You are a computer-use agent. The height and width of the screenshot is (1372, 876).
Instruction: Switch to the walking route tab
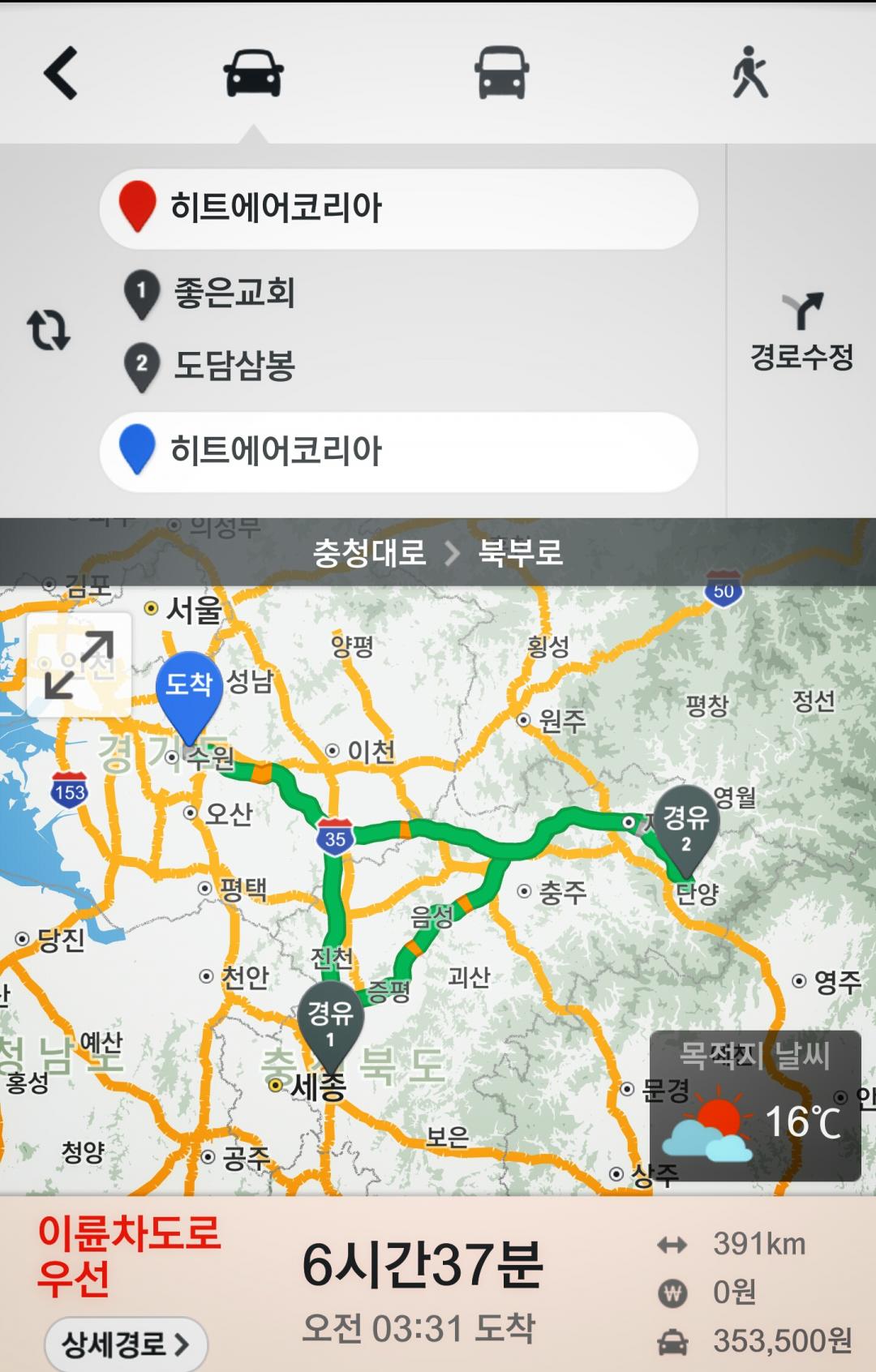[749, 73]
